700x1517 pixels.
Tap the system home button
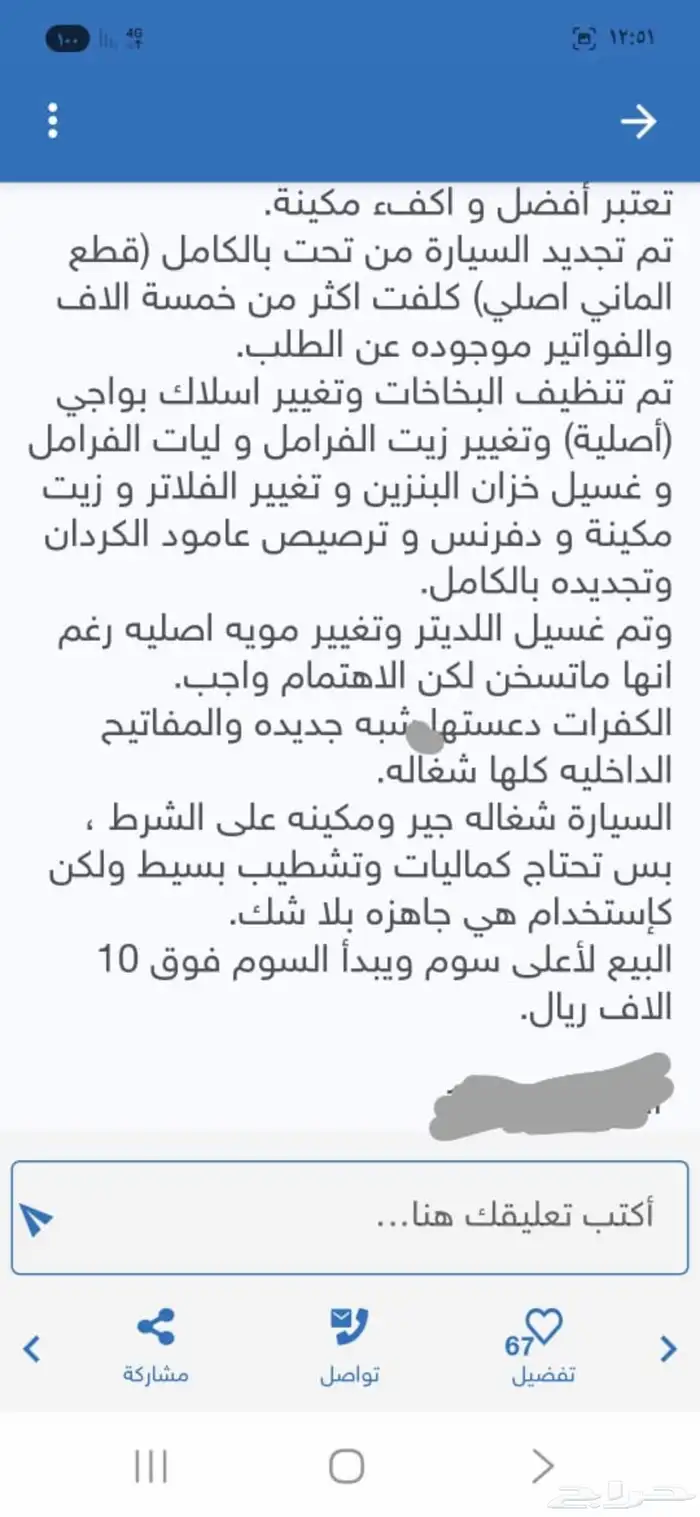(347, 1466)
